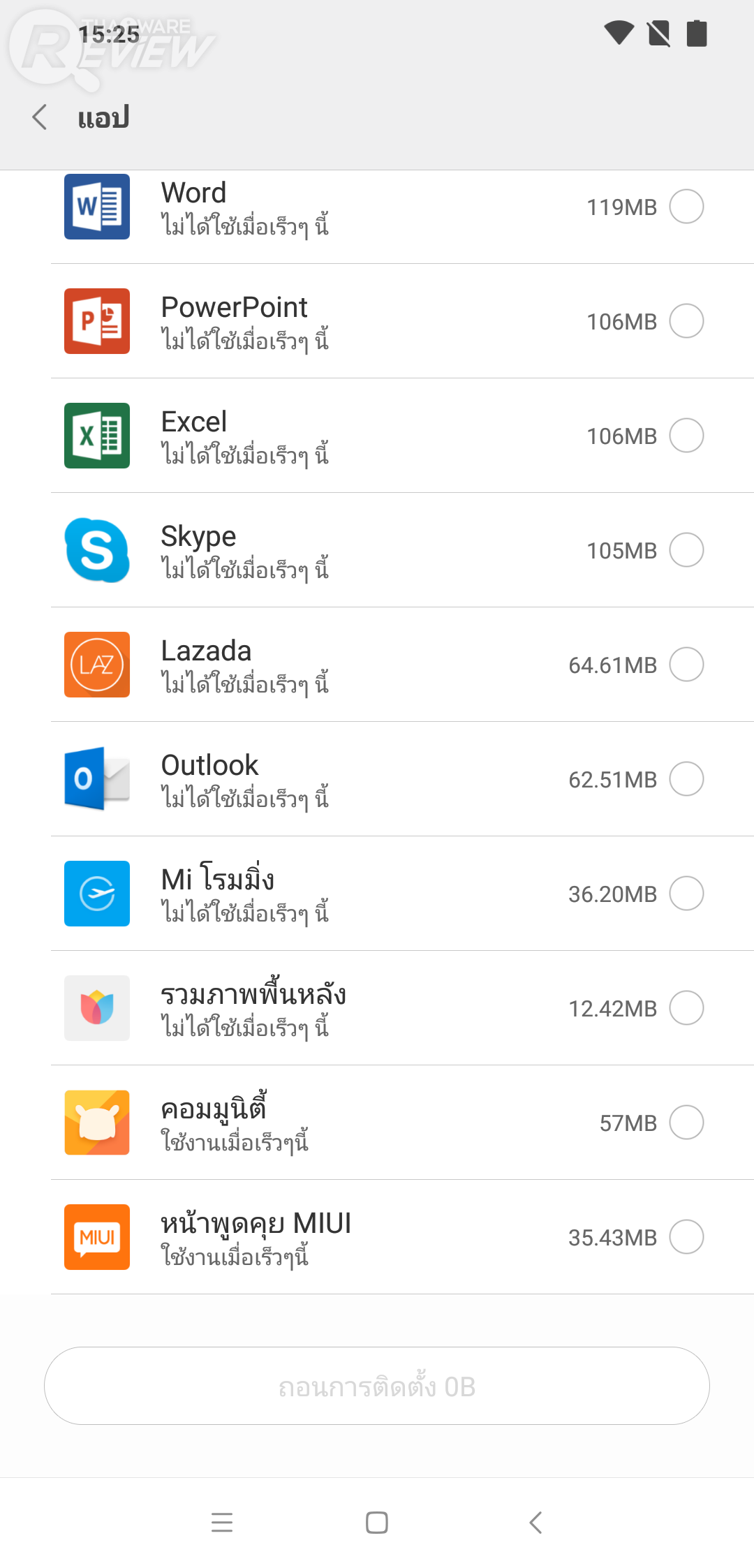Select Word for uninstall
Viewport: 754px width, 1568px height.
pyautogui.click(x=686, y=207)
